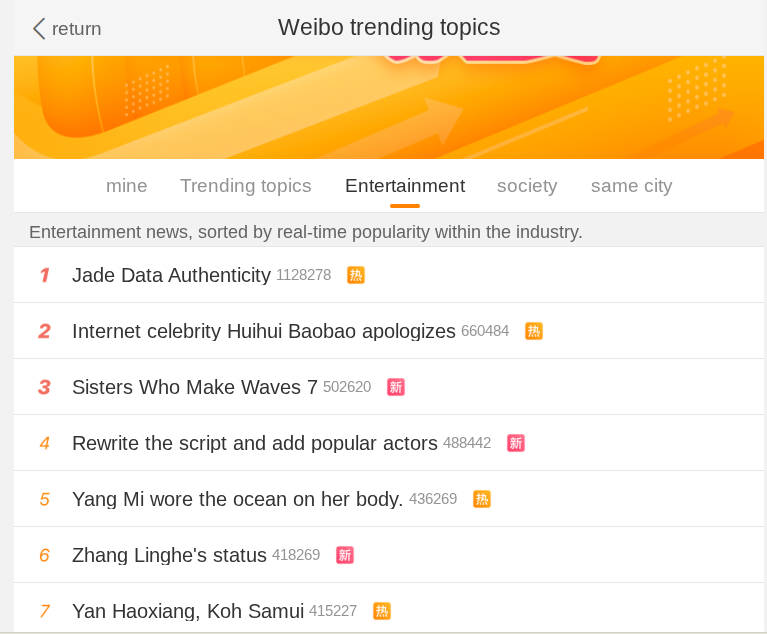
Task: Open Rewrite the script and add popular actors
Action: click(254, 443)
